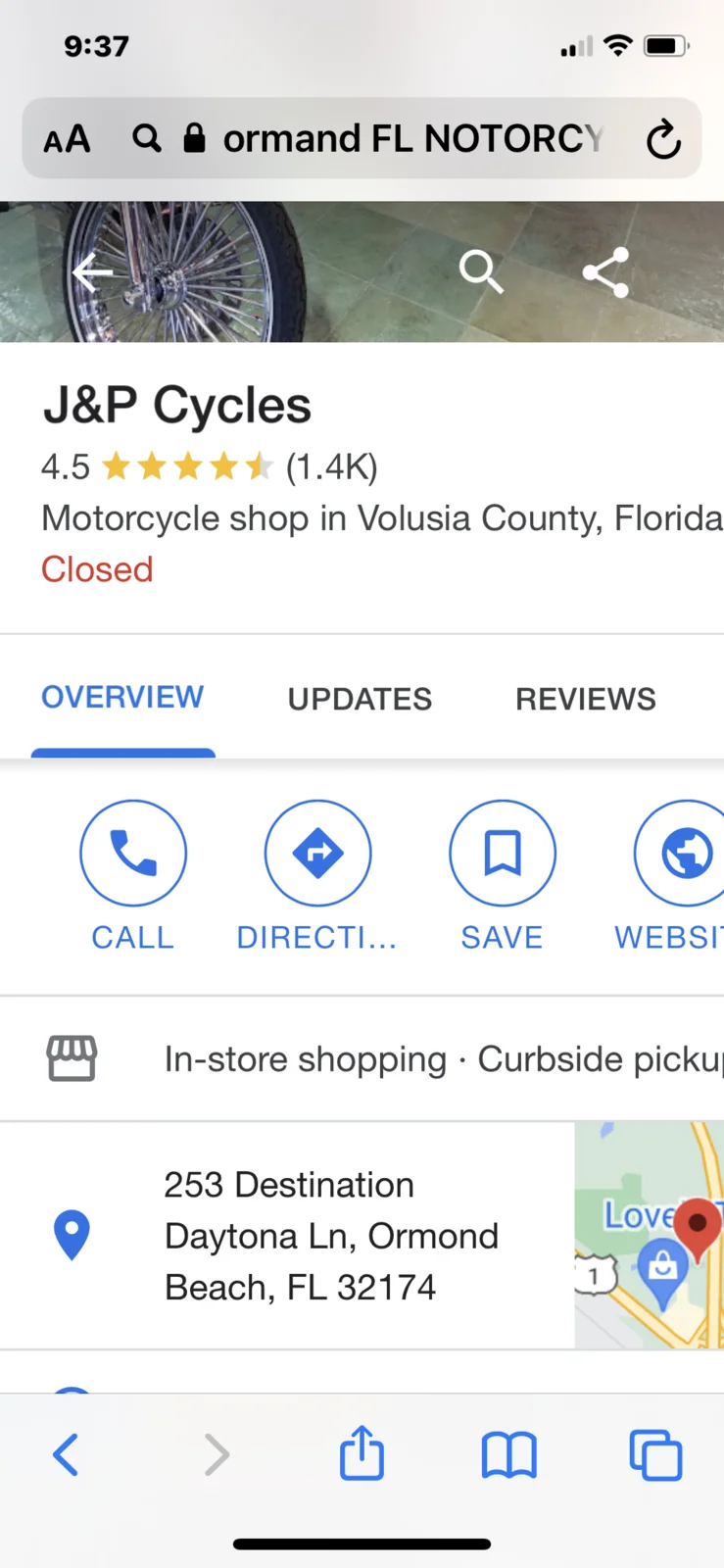Open Safari bookmarks
Screen dimensions: 724x1568
(509, 1455)
